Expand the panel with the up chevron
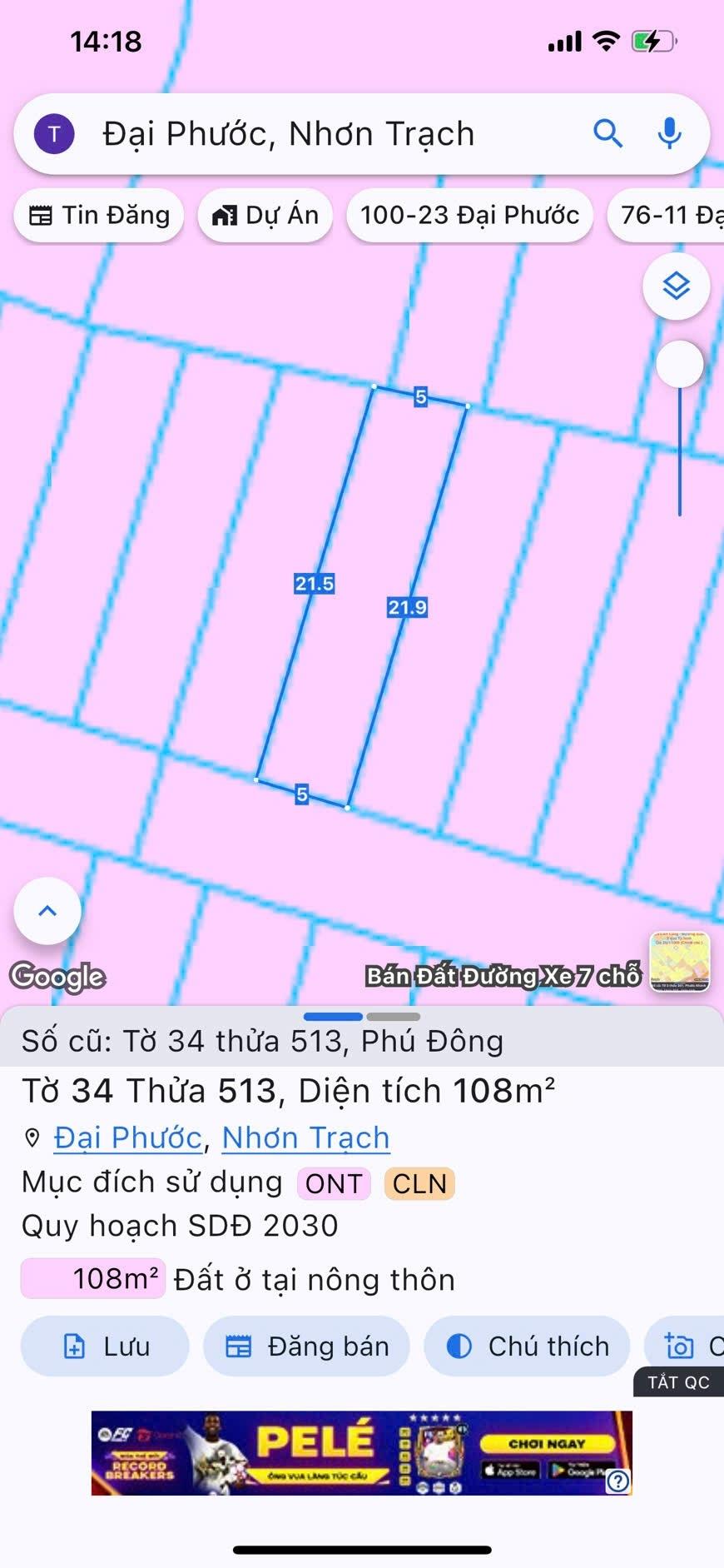Image resolution: width=724 pixels, height=1568 pixels. click(x=47, y=911)
